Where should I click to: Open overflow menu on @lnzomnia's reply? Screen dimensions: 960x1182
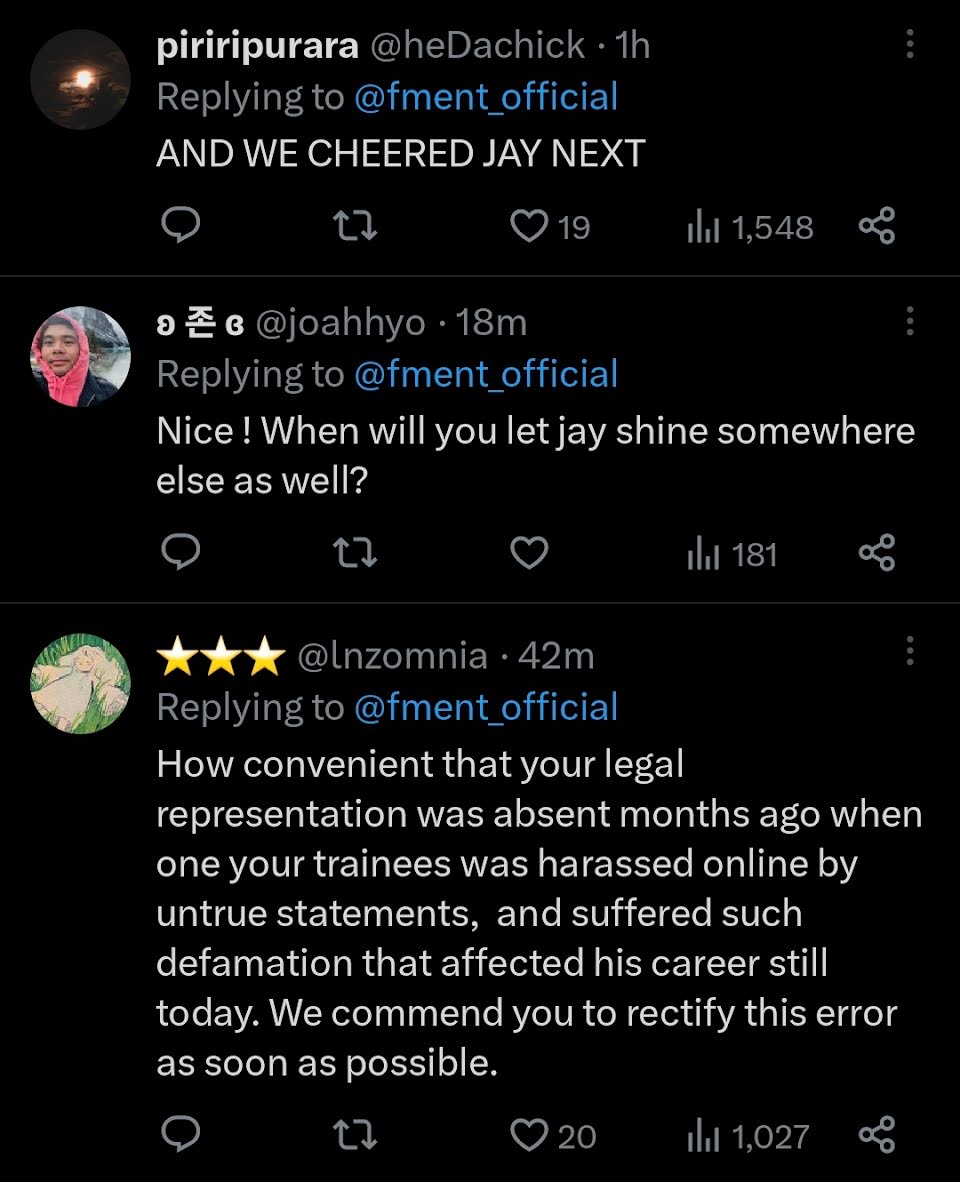pos(909,650)
